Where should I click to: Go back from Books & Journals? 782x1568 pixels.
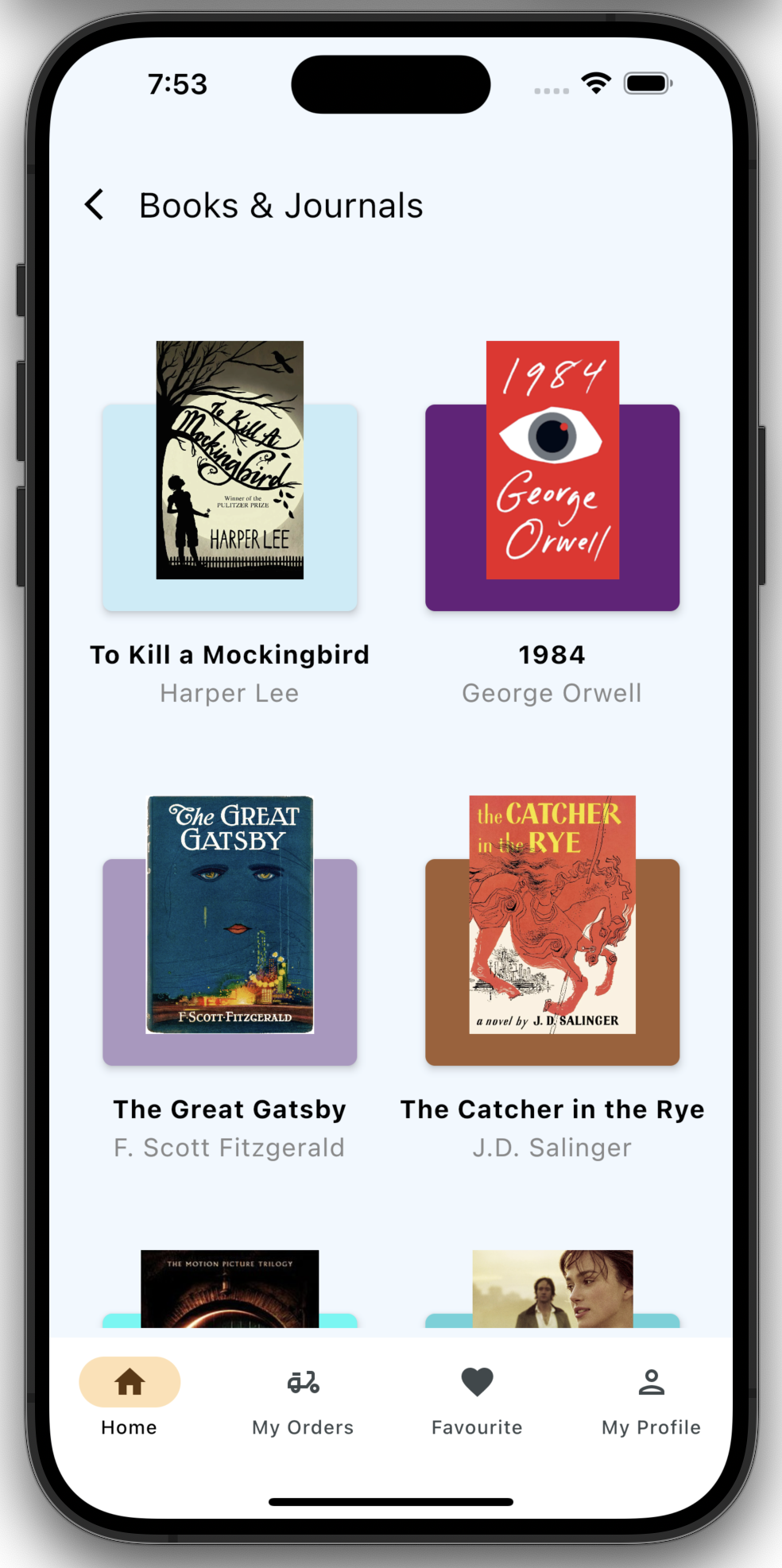[x=95, y=205]
